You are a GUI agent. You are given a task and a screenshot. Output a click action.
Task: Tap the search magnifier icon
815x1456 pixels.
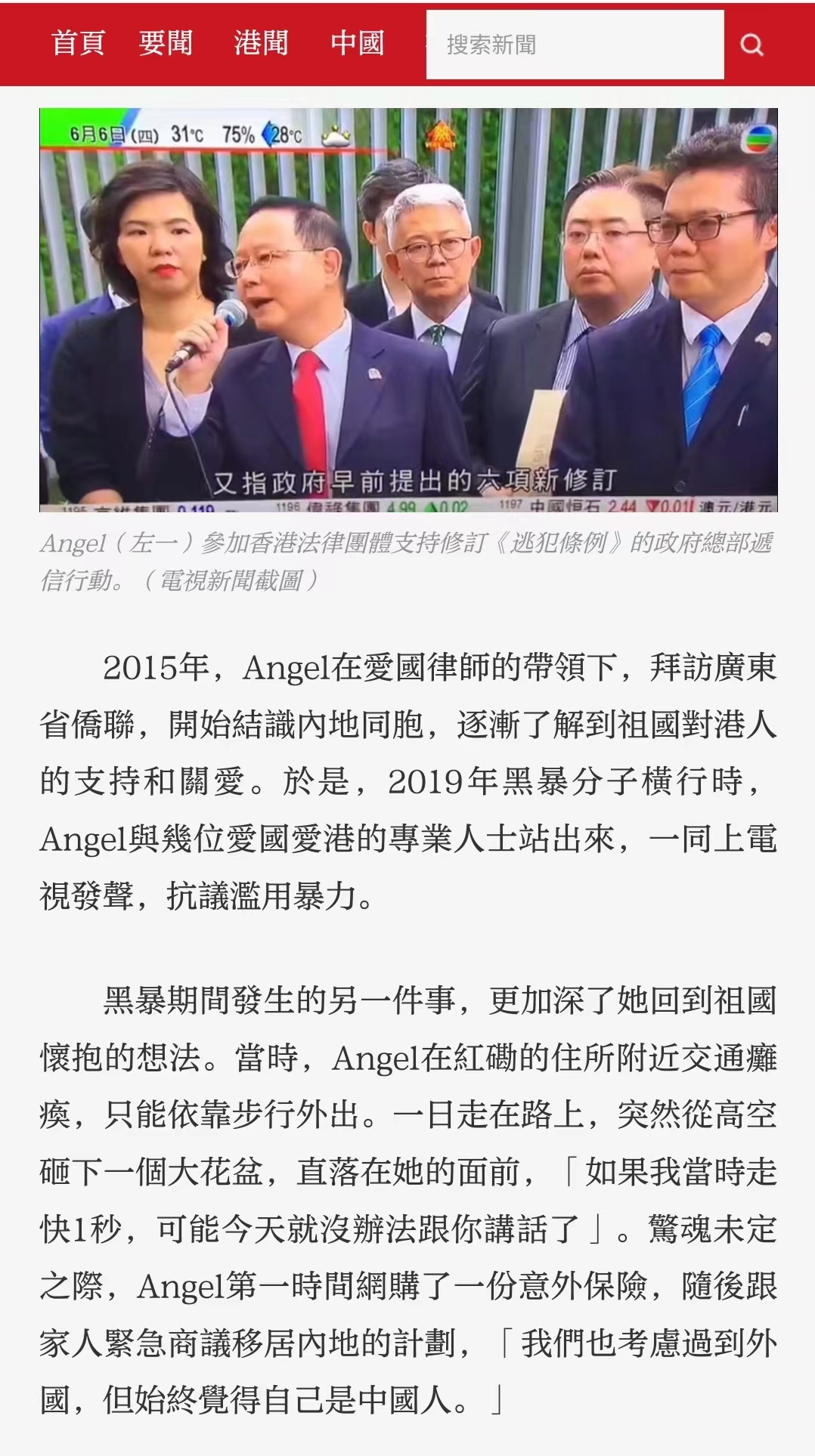(751, 45)
